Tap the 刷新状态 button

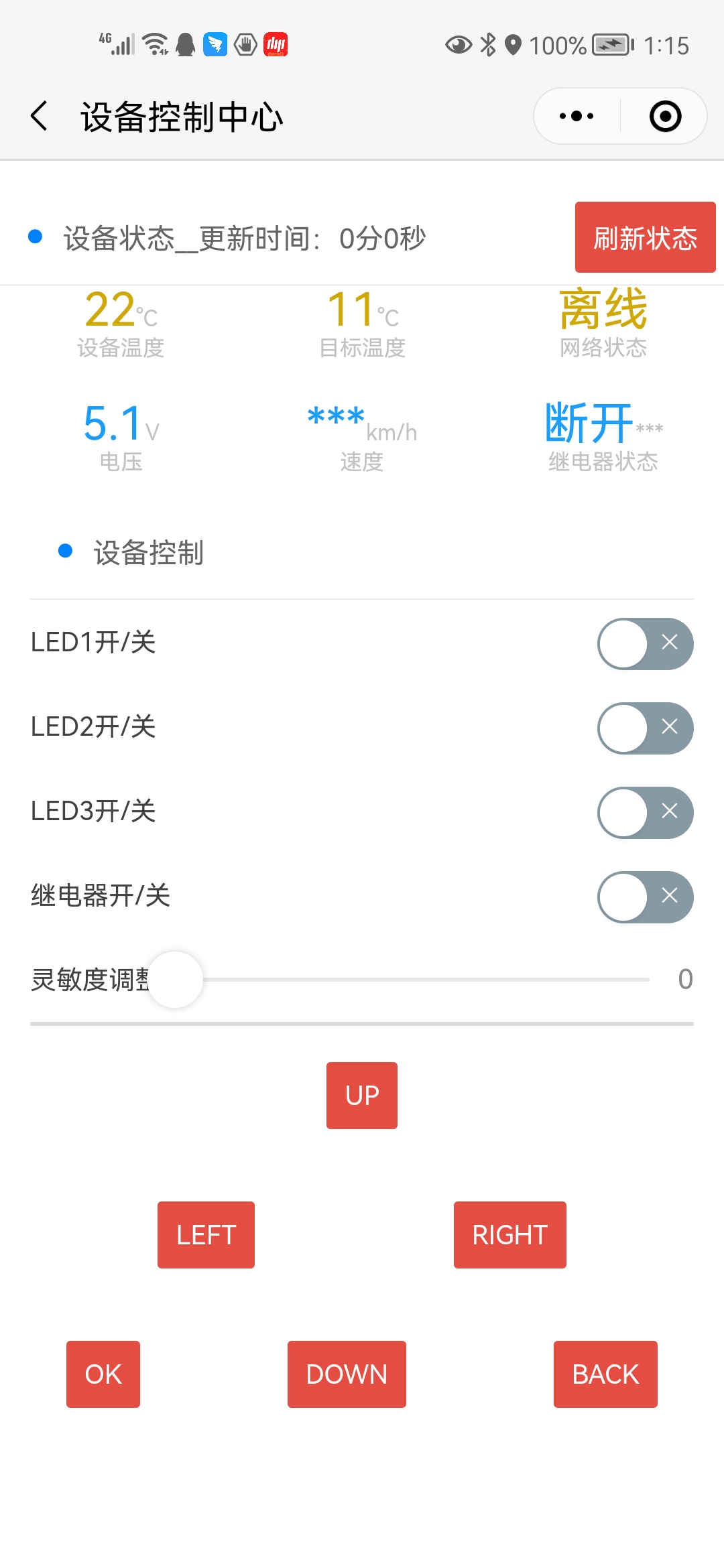click(645, 237)
